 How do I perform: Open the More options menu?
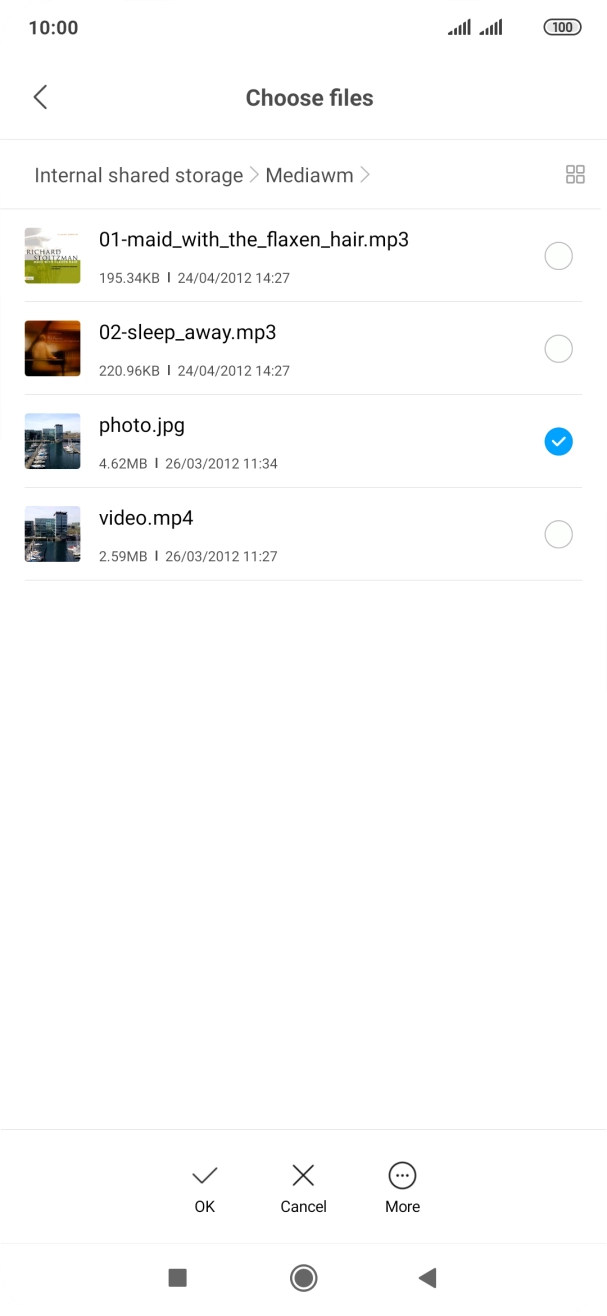402,1187
